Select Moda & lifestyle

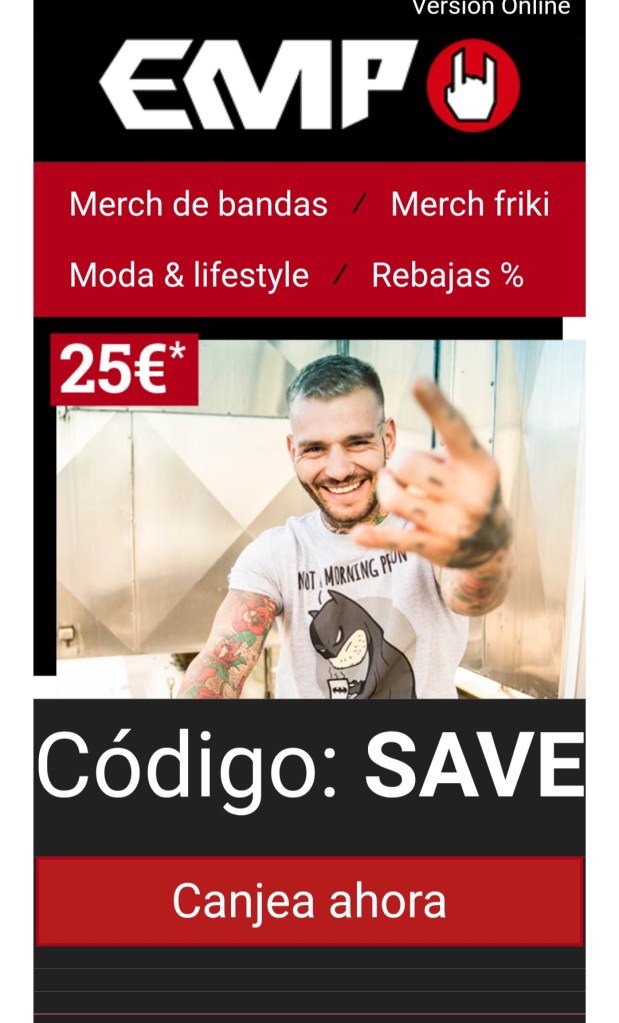pos(189,275)
